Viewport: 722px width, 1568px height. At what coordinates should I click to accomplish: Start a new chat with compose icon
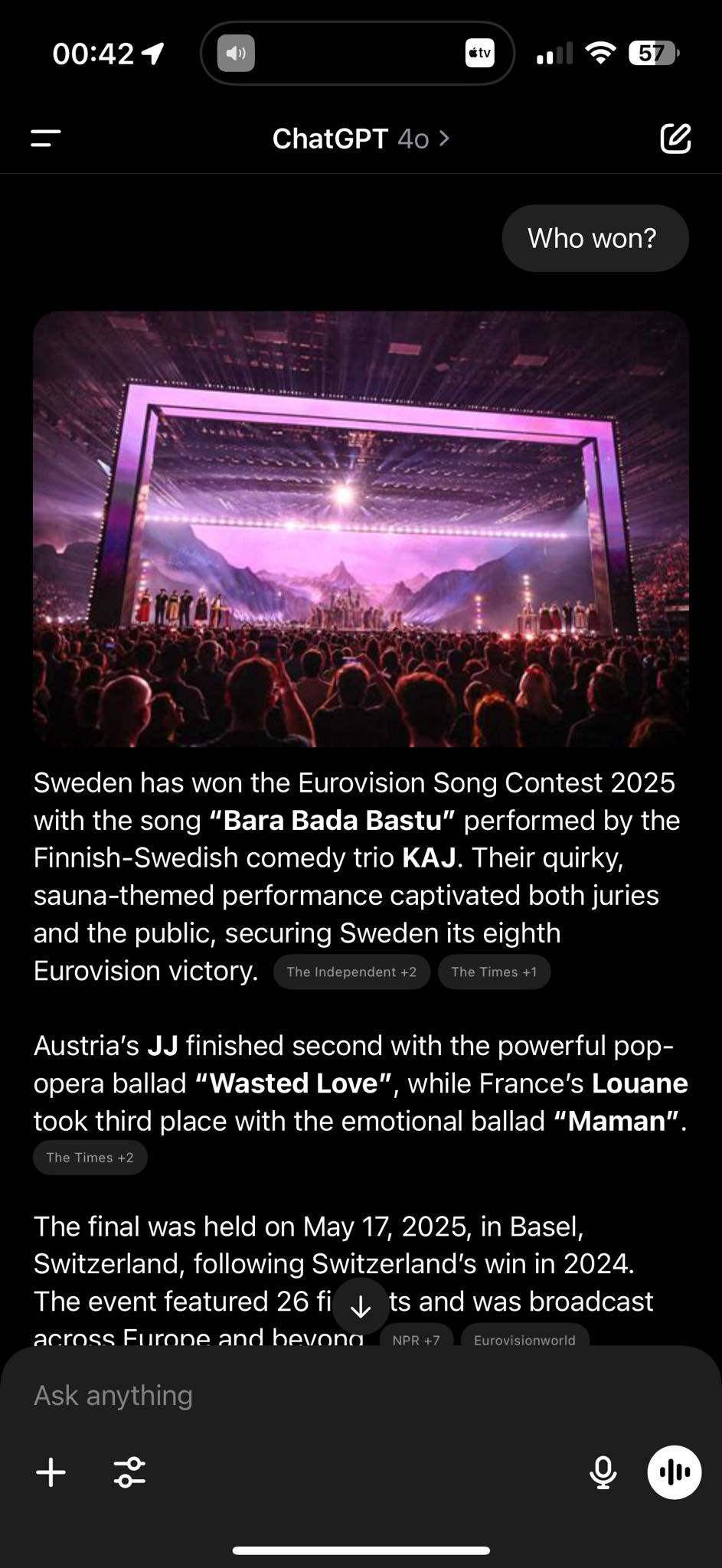tap(675, 139)
